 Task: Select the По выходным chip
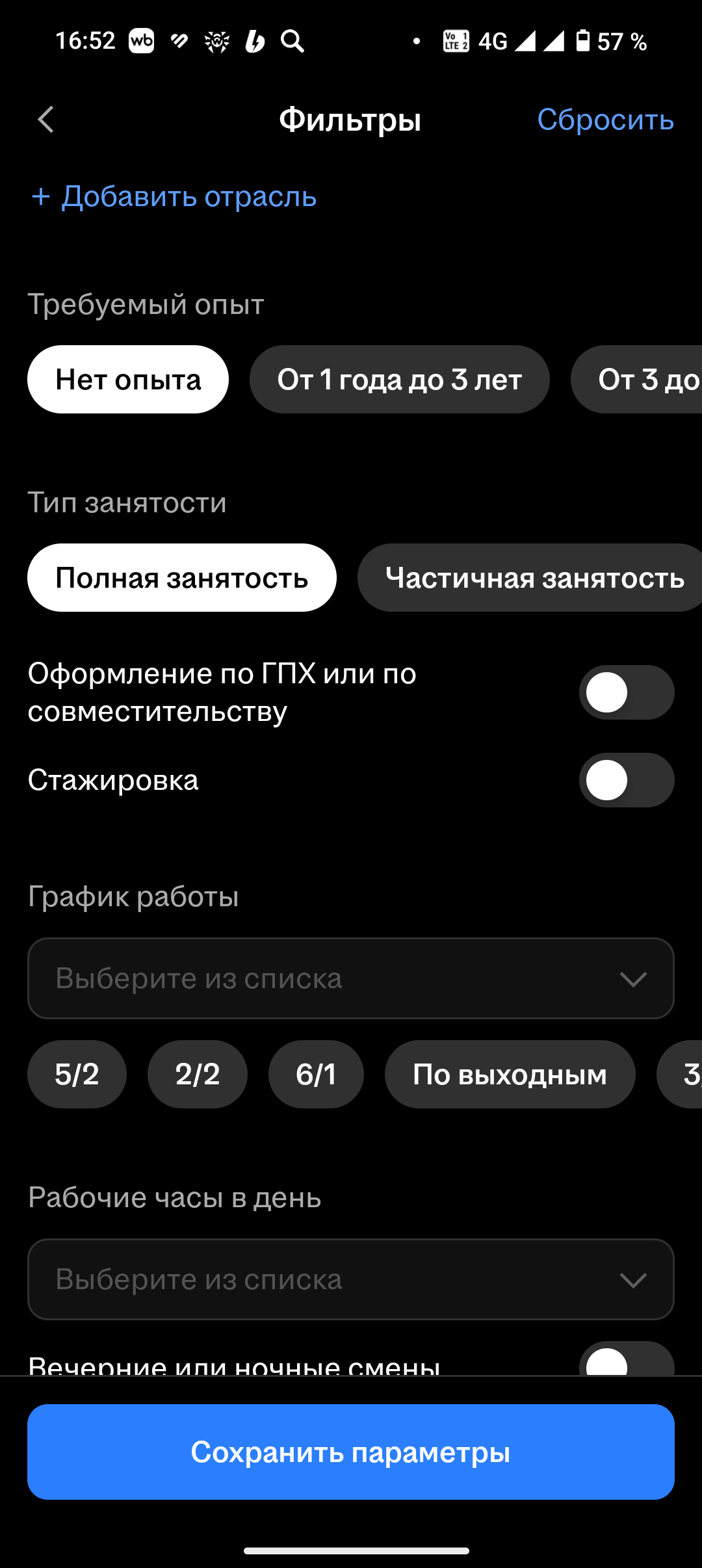pyautogui.click(x=510, y=1075)
